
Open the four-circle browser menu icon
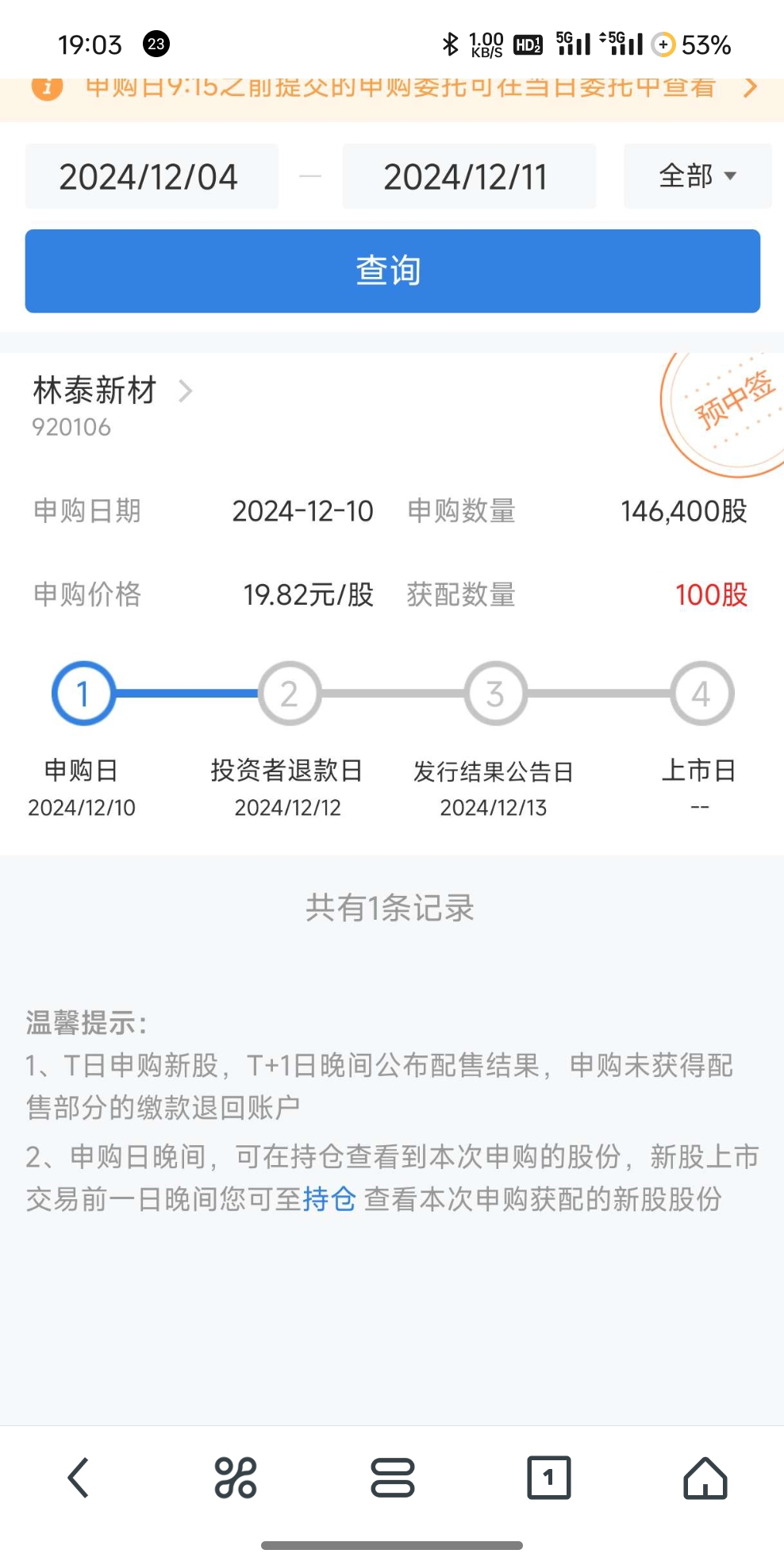tap(235, 1477)
